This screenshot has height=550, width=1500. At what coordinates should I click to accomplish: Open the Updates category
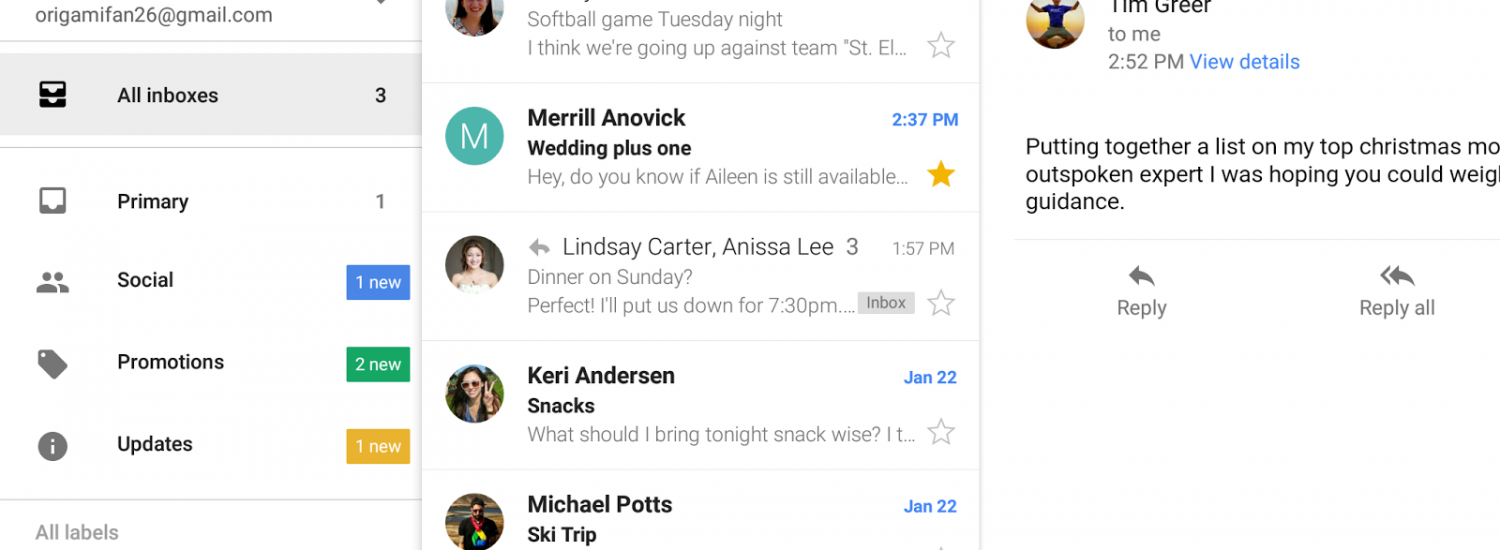pyautogui.click(x=154, y=444)
